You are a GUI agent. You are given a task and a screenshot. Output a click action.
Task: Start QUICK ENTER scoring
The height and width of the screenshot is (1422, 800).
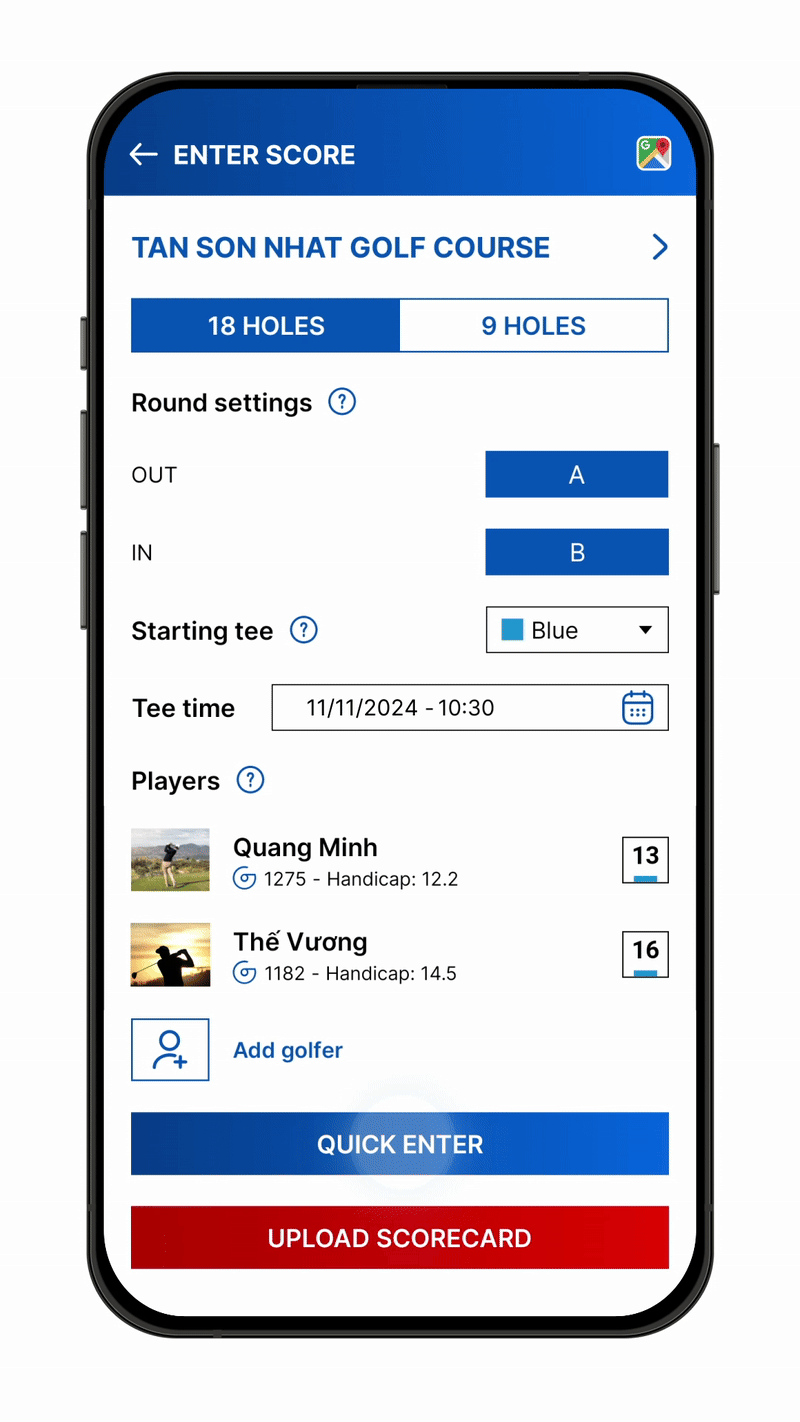(x=400, y=1144)
